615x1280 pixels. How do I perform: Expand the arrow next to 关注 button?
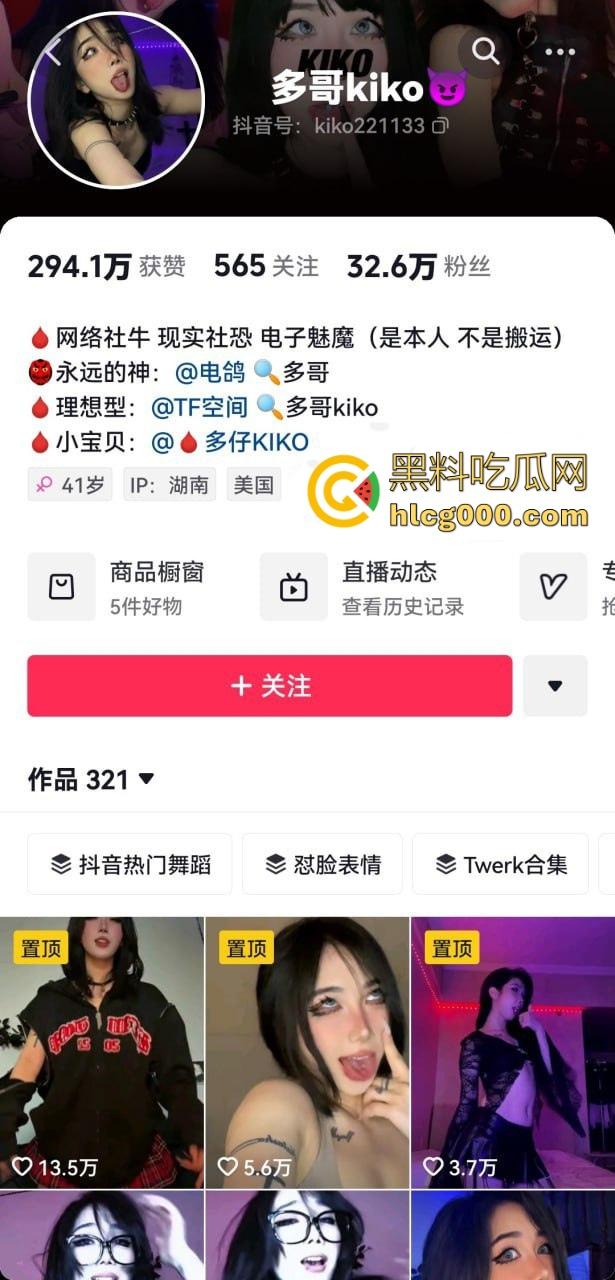(555, 686)
